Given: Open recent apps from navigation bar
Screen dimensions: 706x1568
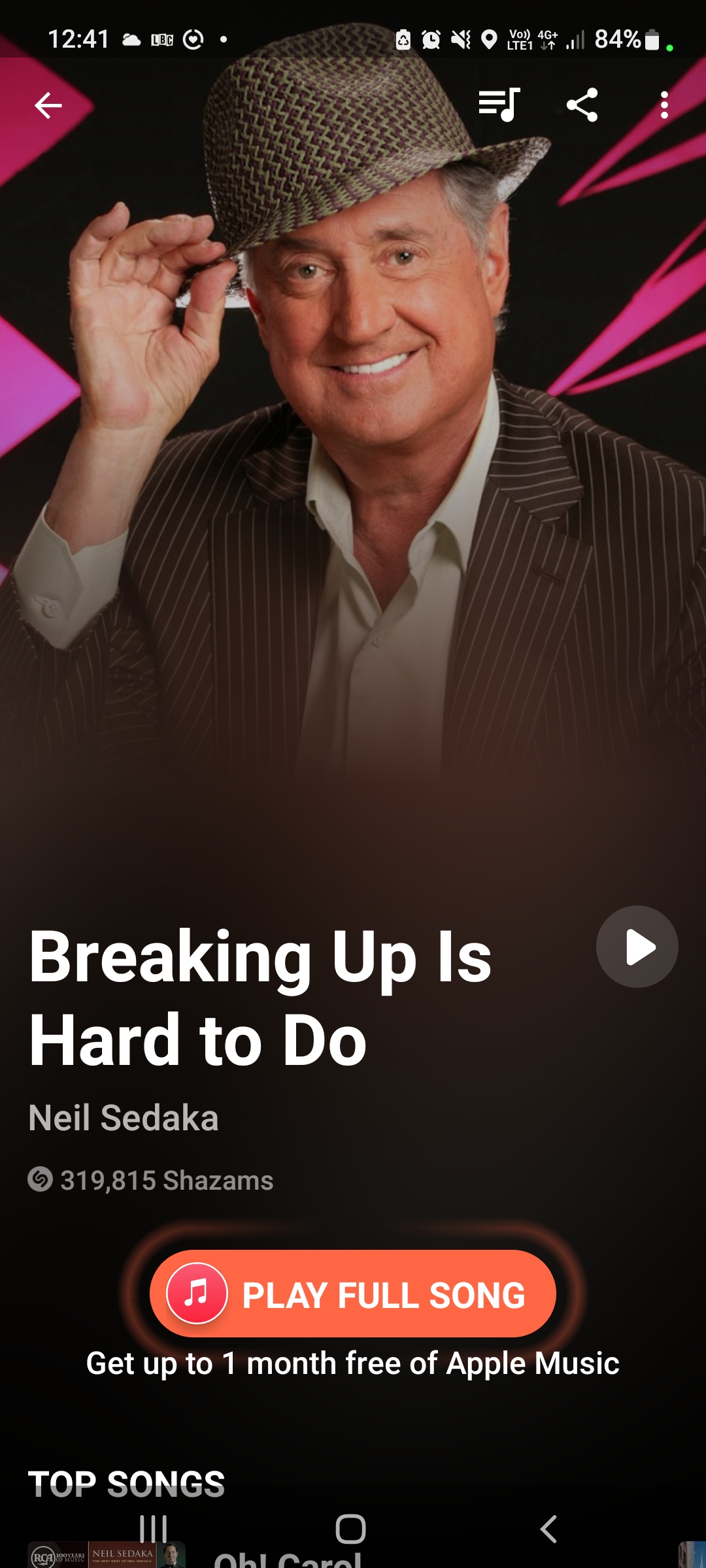Looking at the screenshot, I should 154,1529.
